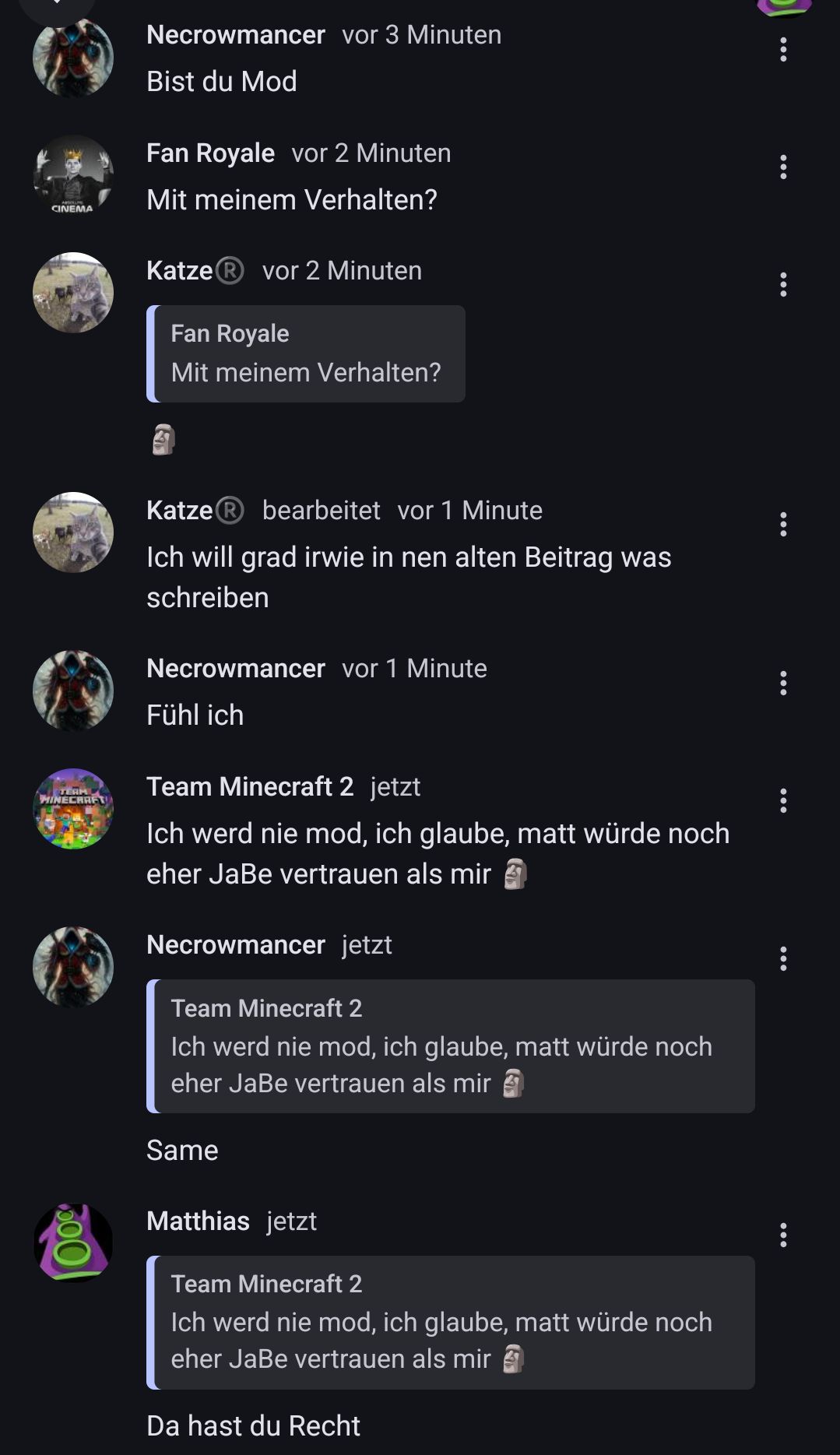The width and height of the screenshot is (840, 1455).
Task: Open Necrowmancer's avatar next to "Fühl ich"
Action: (73, 691)
